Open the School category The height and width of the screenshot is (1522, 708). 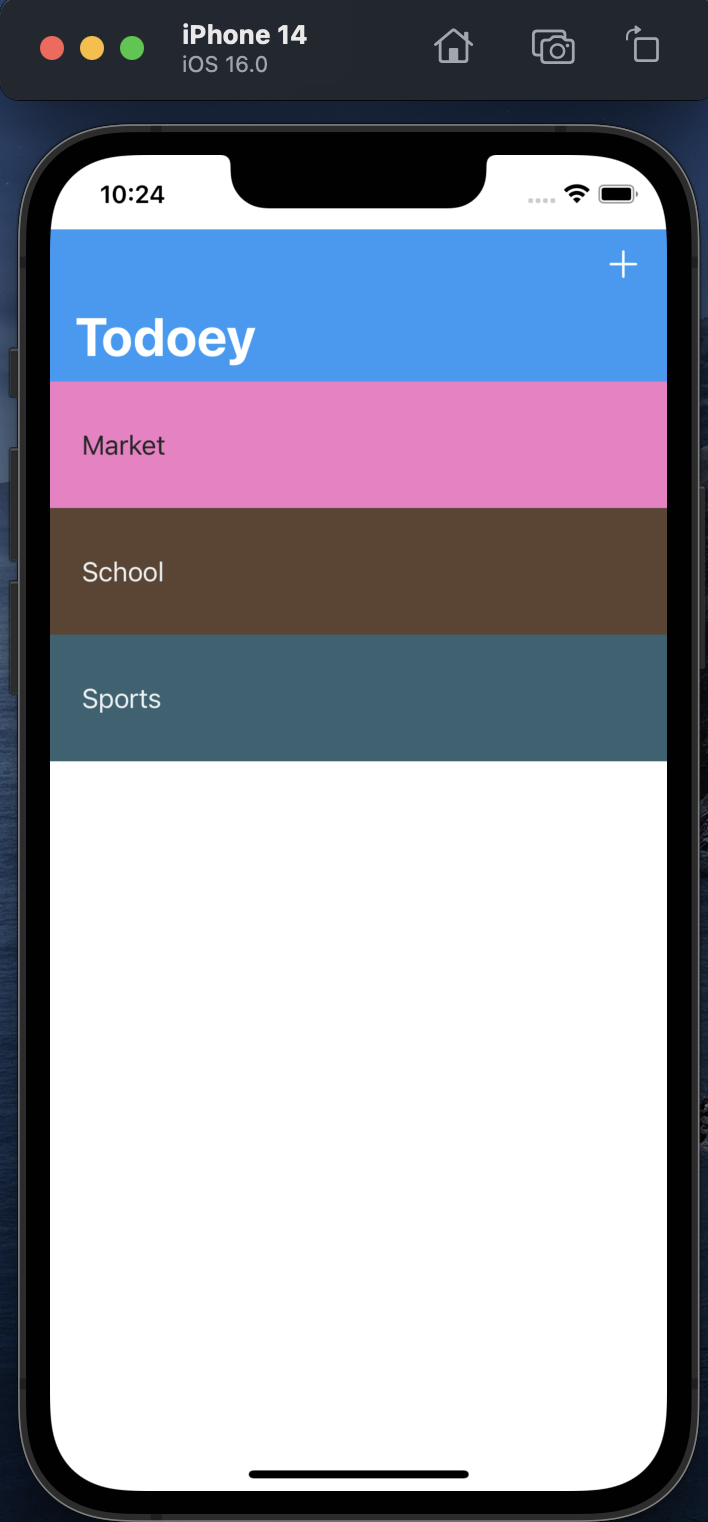coord(358,571)
